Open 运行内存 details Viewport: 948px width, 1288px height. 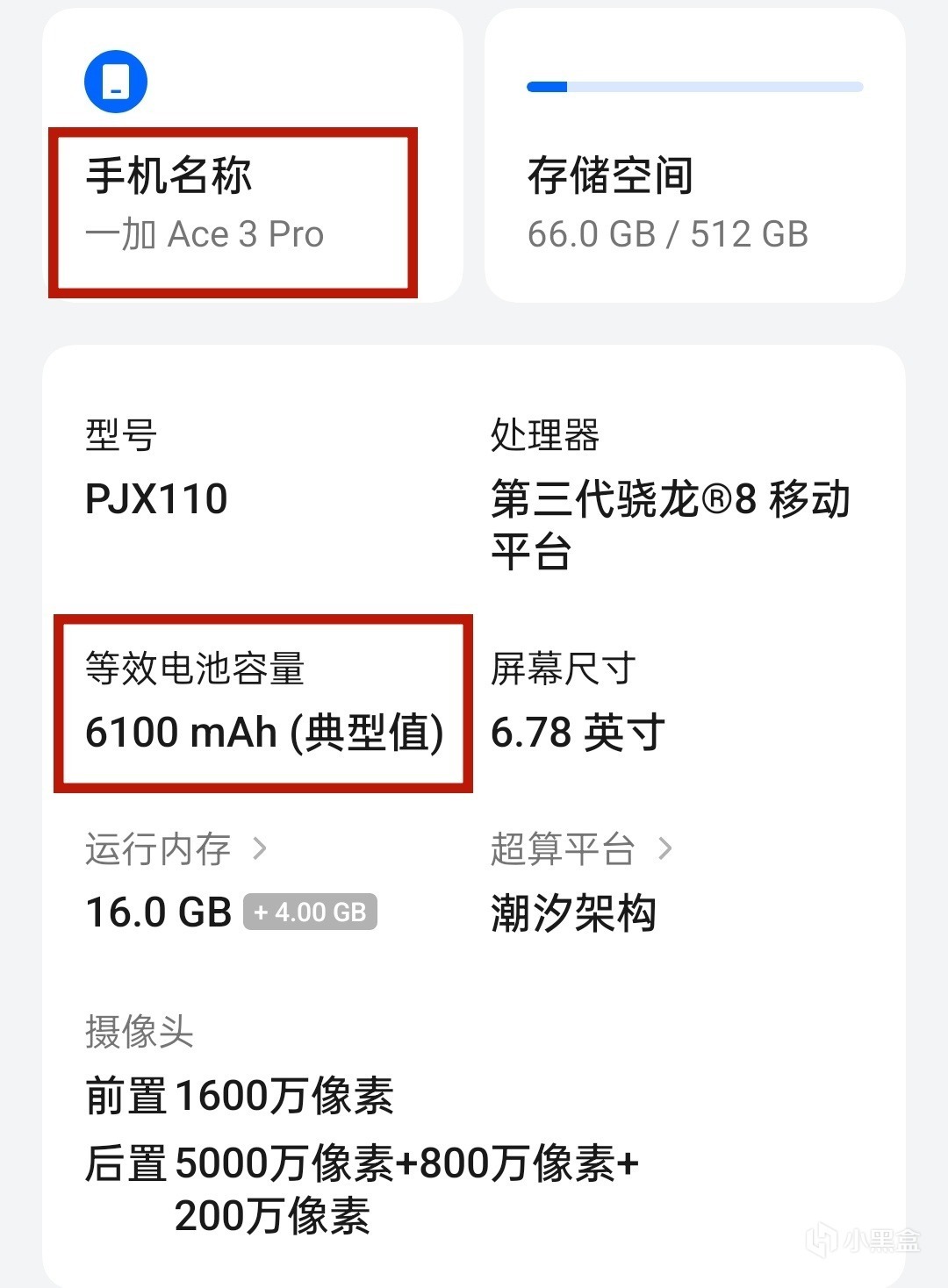(x=176, y=848)
